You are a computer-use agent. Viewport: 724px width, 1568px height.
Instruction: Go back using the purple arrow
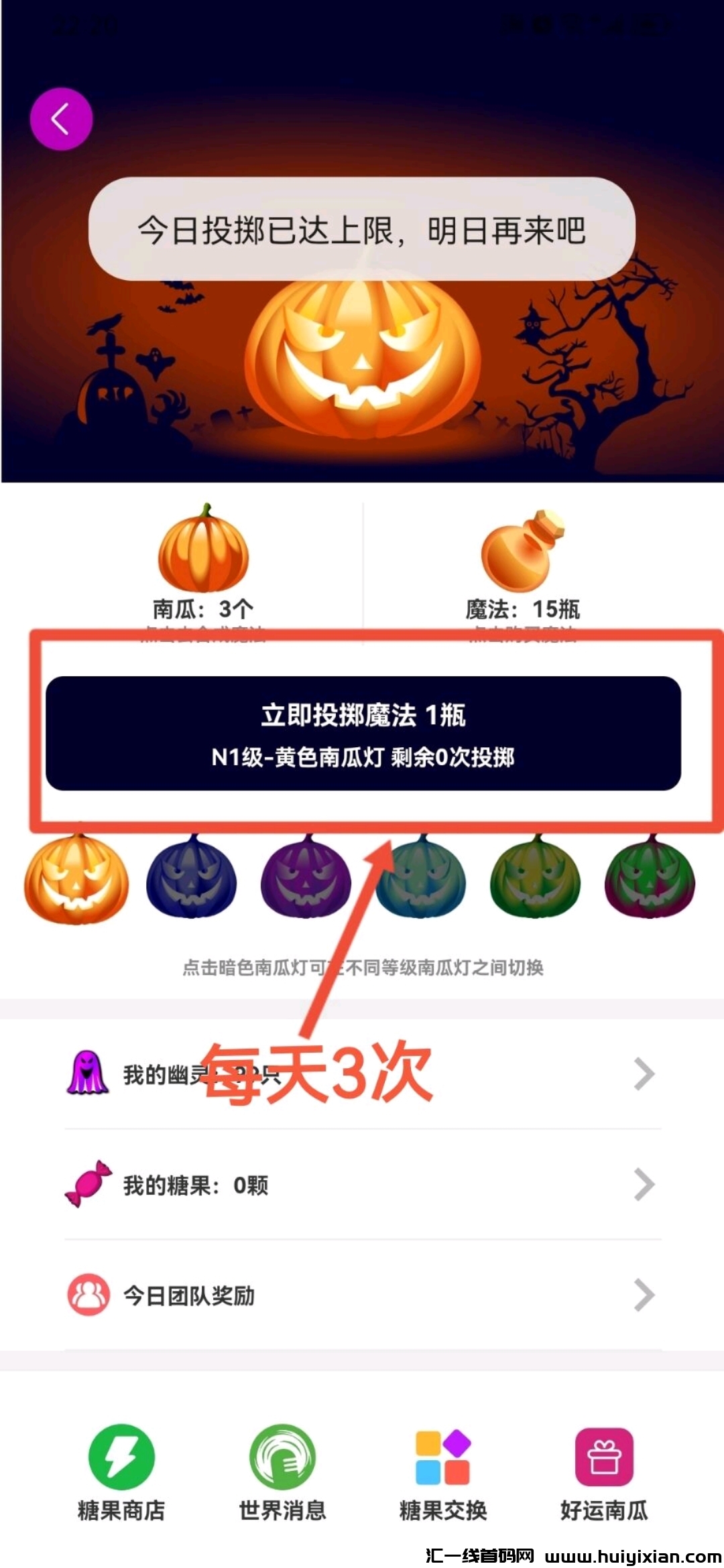61,119
